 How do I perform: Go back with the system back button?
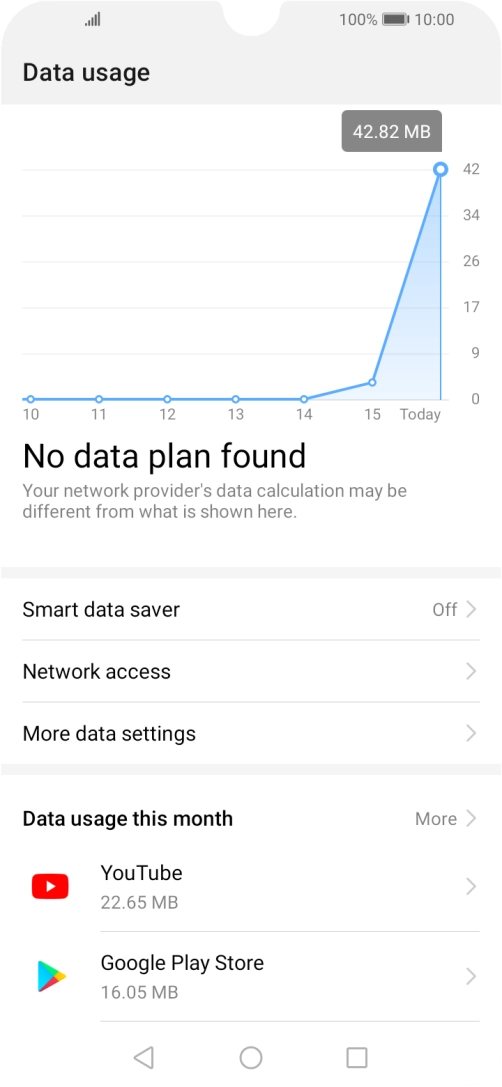coord(144,1057)
